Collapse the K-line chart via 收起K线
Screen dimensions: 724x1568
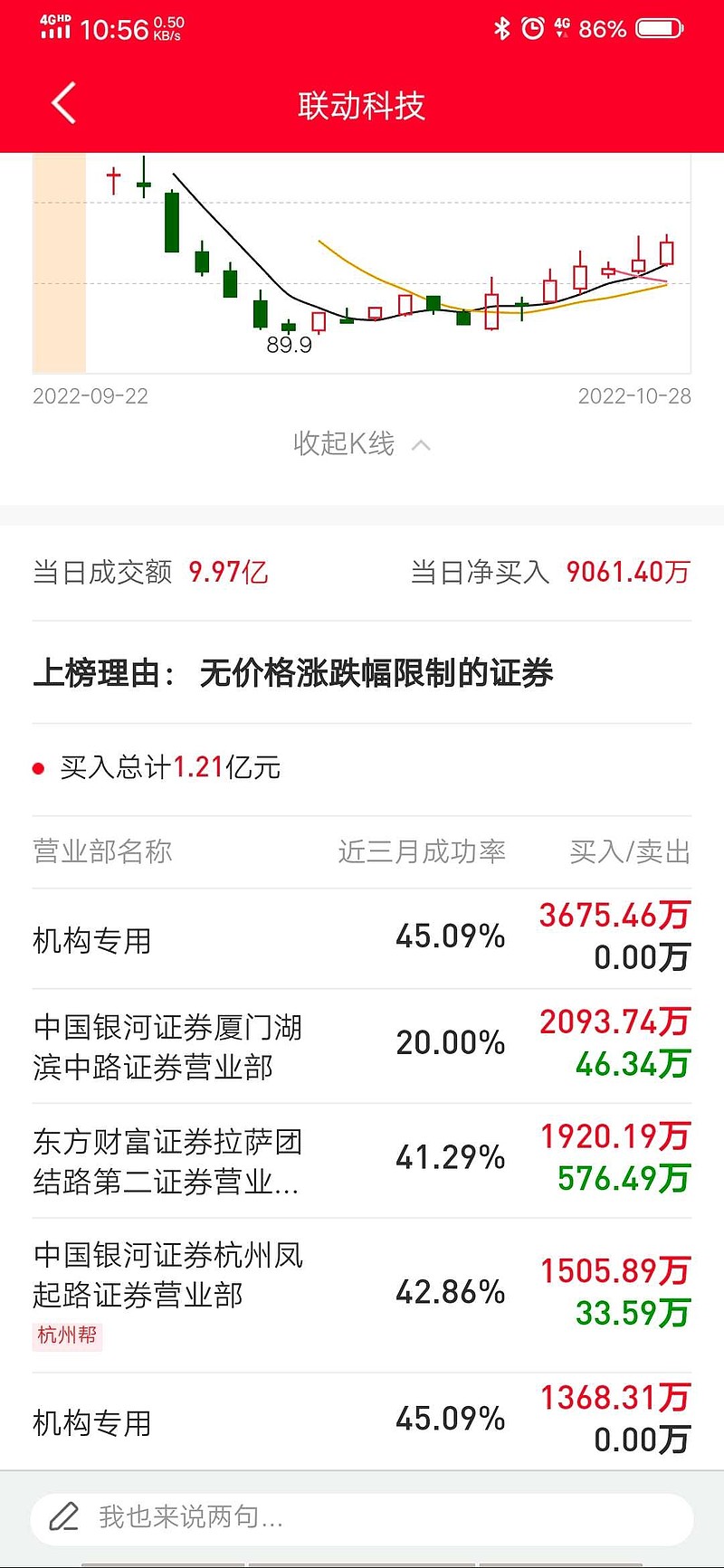pyautogui.click(x=361, y=443)
